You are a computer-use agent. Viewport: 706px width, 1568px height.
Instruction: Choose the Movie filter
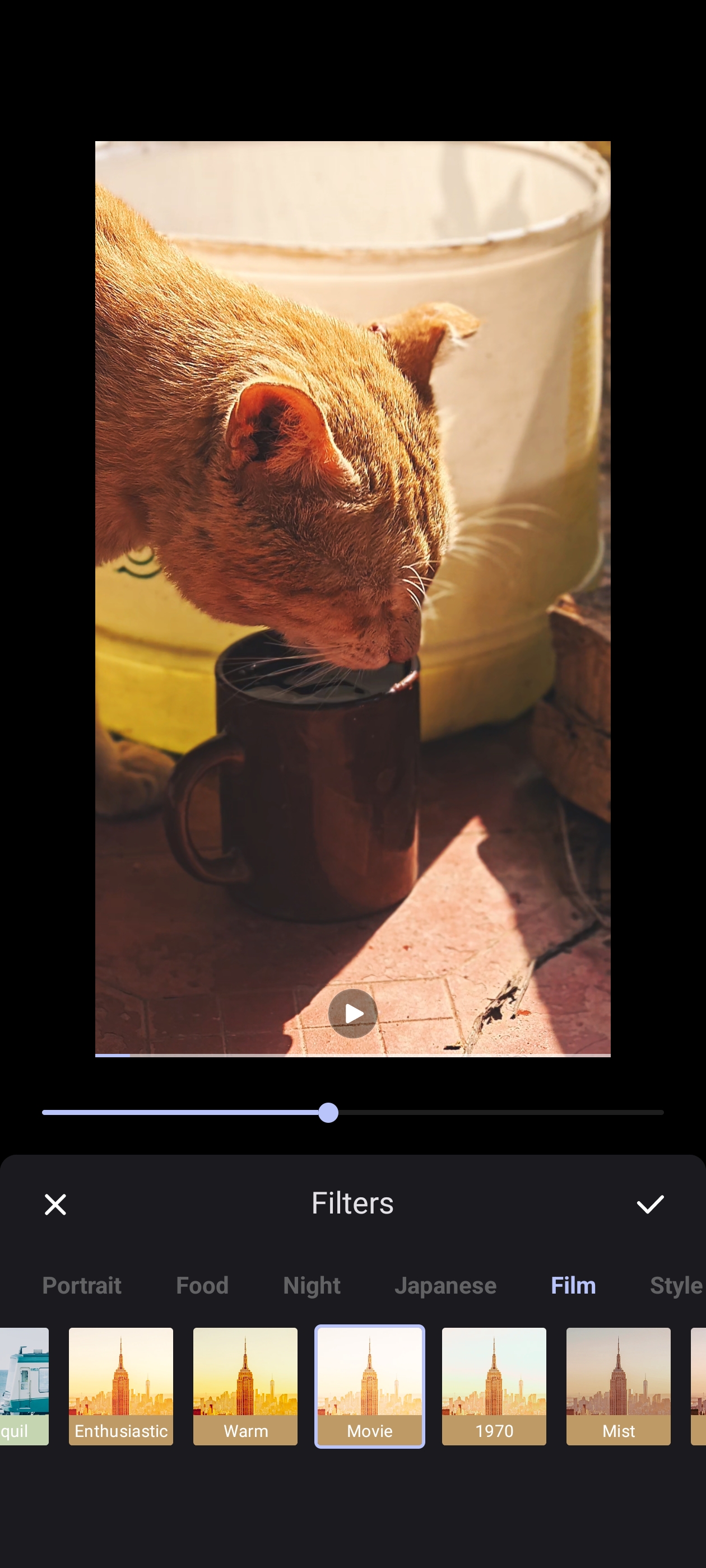pyautogui.click(x=369, y=1385)
